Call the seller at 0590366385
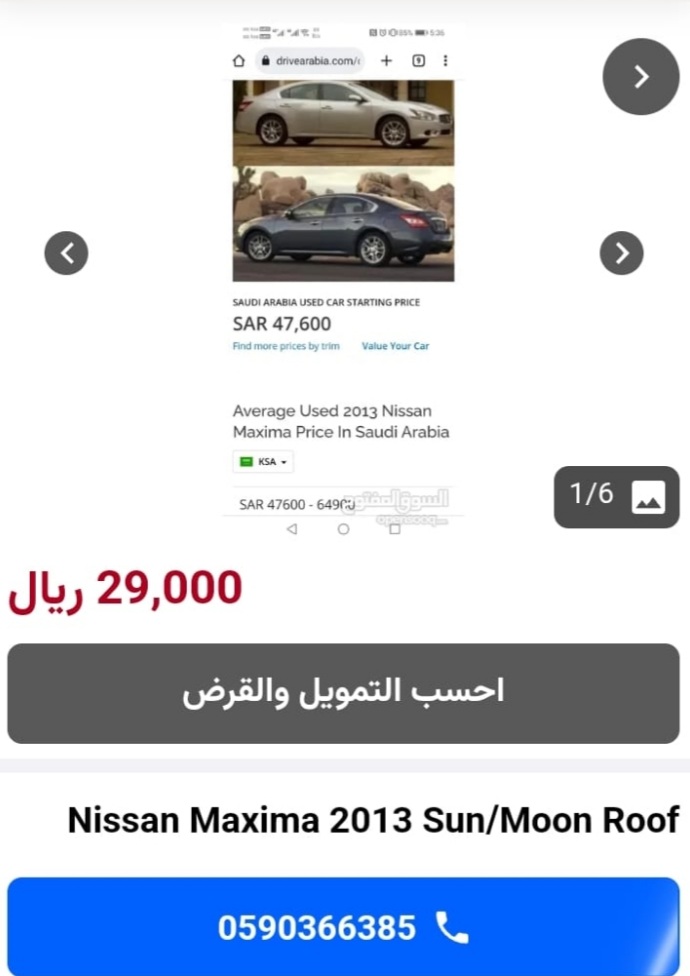 pos(343,927)
